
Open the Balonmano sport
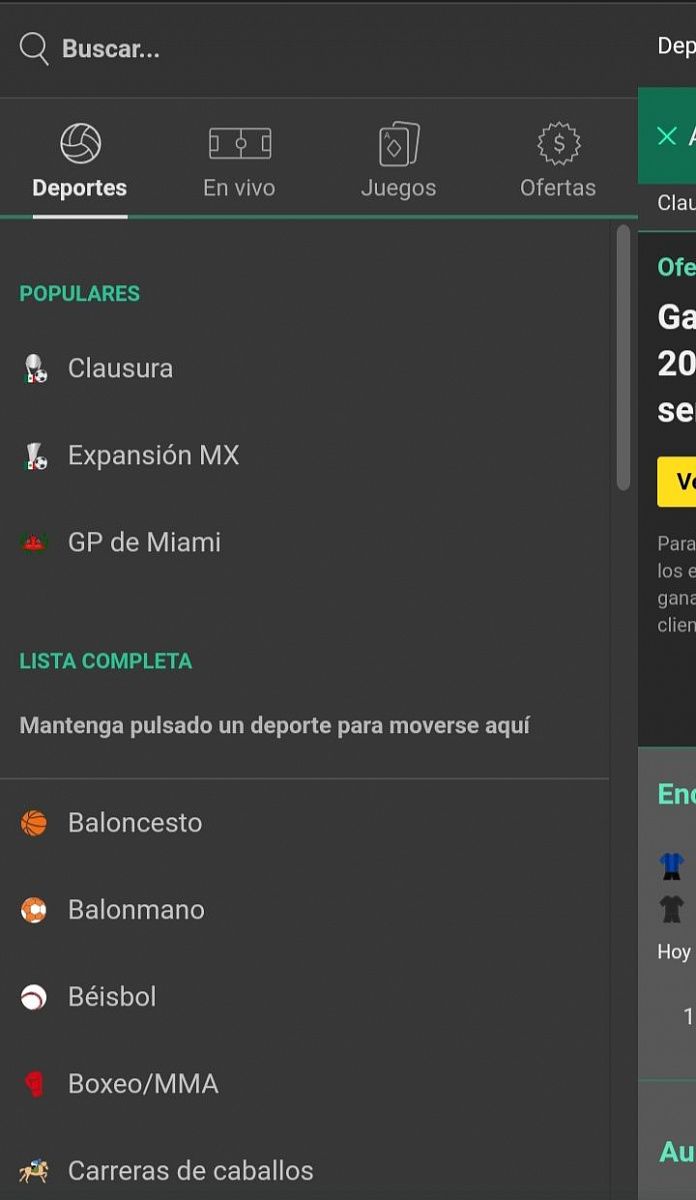[x=136, y=910]
